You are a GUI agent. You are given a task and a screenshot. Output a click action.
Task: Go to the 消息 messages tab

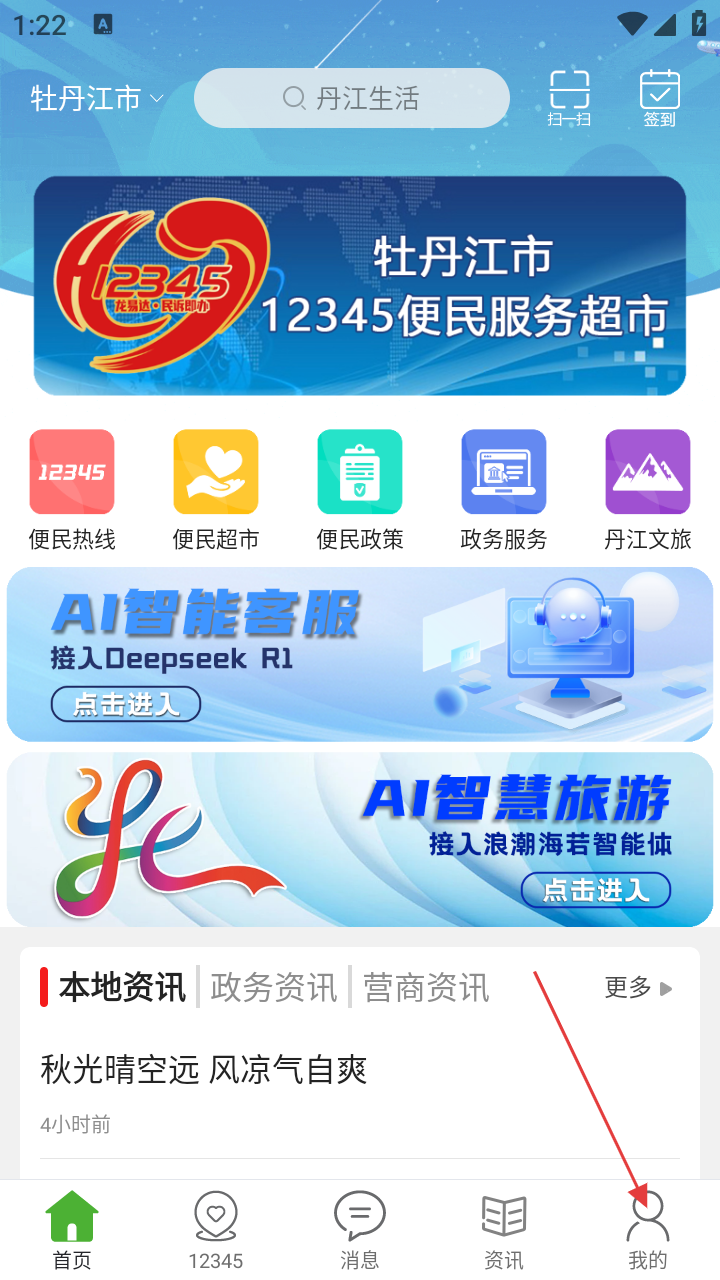360,1230
